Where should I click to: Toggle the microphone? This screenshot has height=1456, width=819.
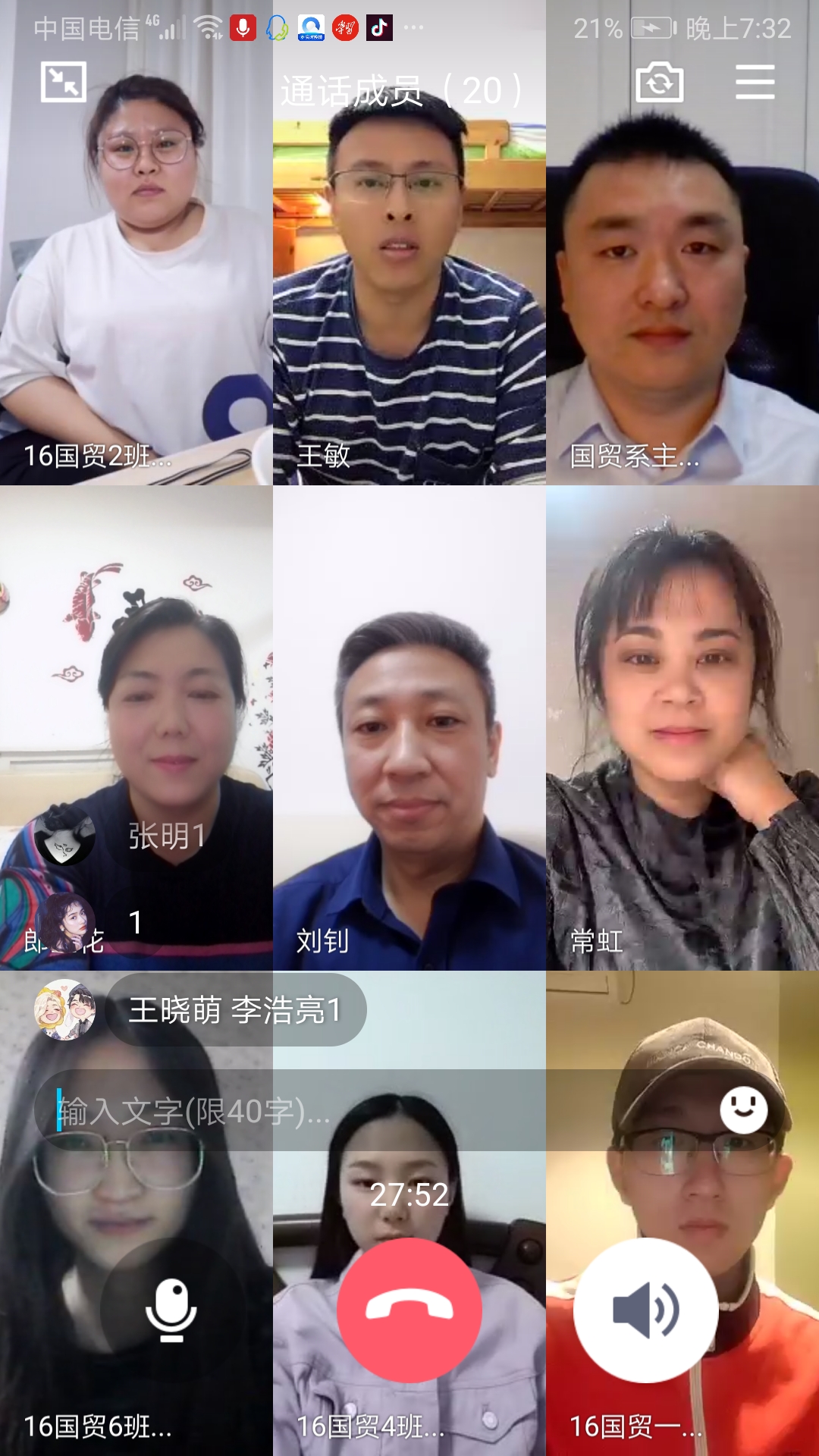[x=172, y=1310]
